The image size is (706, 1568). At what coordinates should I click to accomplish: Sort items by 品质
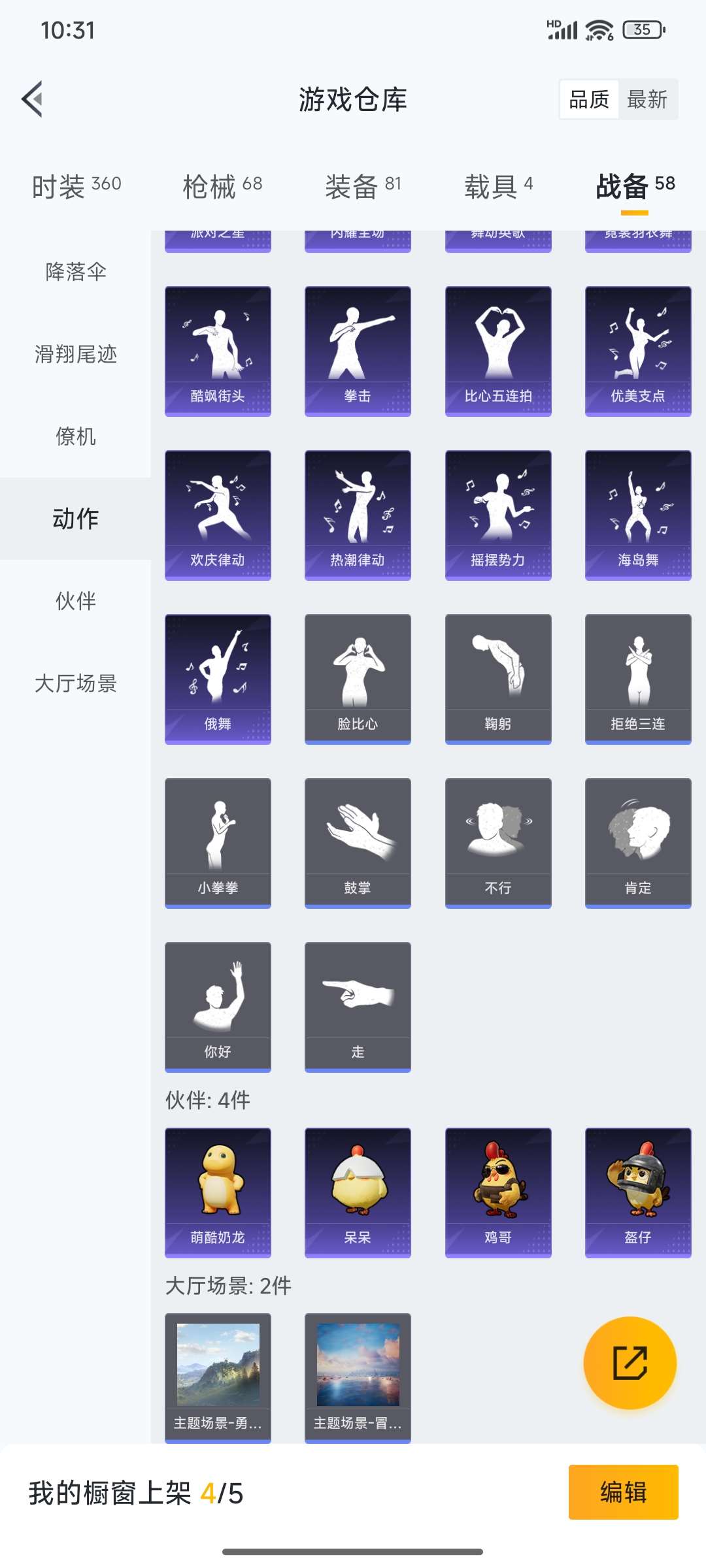click(x=589, y=99)
